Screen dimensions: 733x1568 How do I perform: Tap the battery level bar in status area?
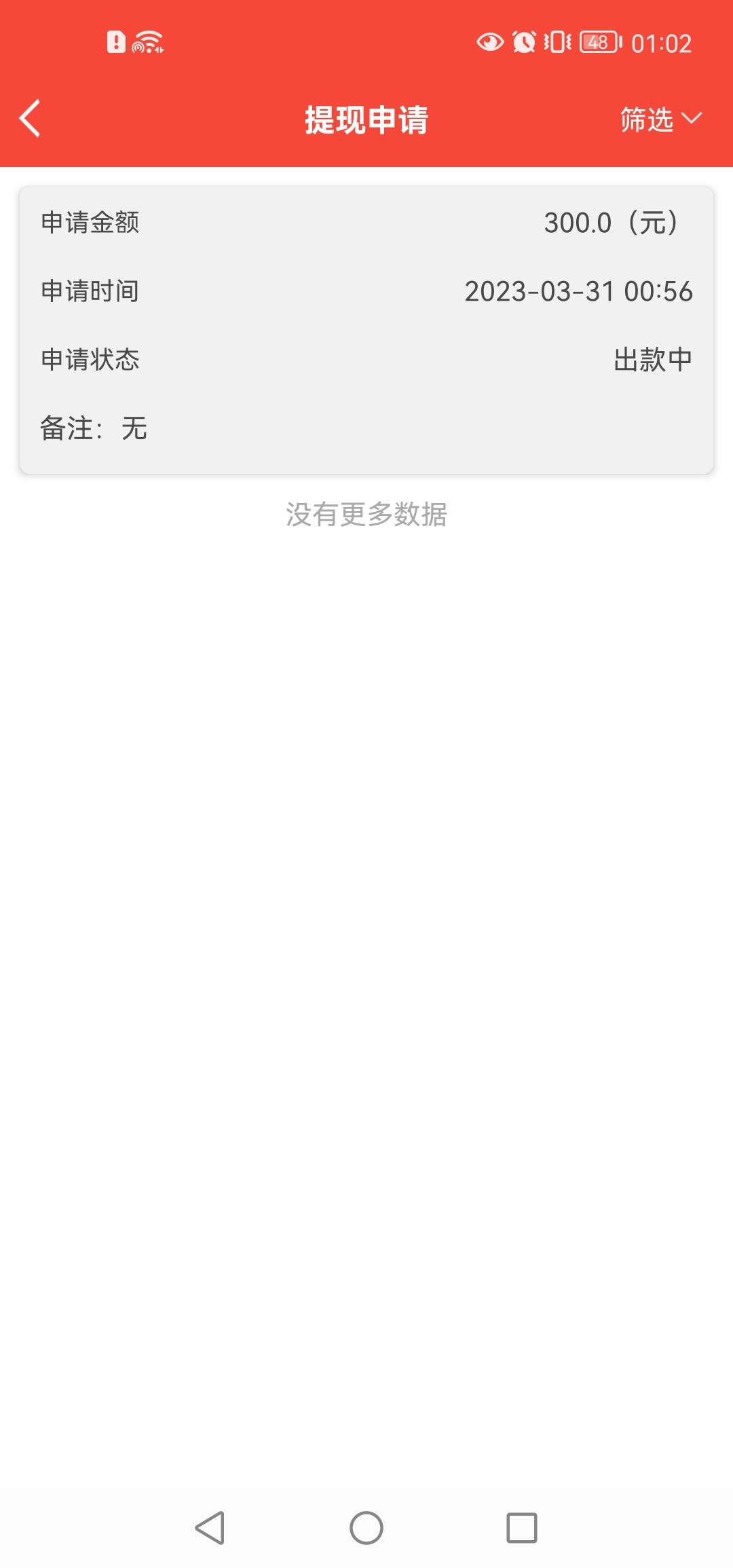click(x=597, y=43)
